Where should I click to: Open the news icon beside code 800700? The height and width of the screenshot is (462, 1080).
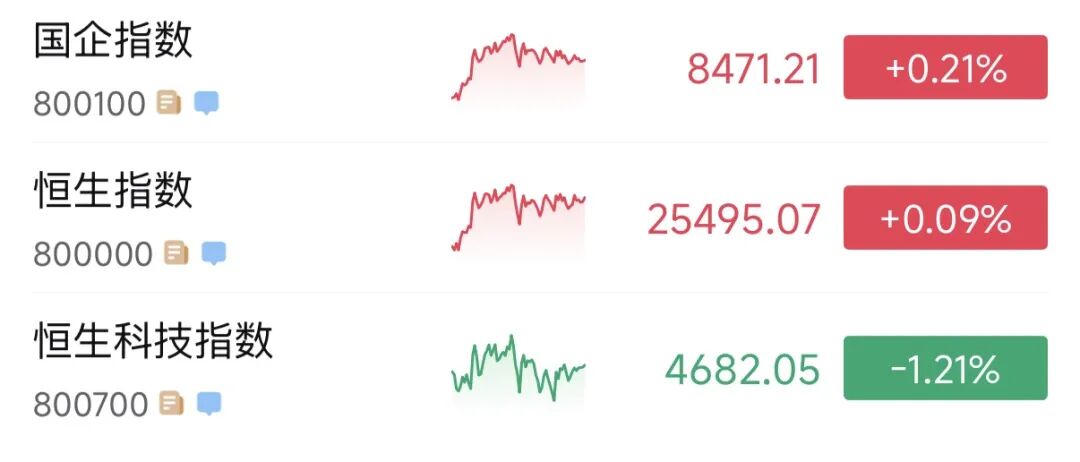point(172,403)
